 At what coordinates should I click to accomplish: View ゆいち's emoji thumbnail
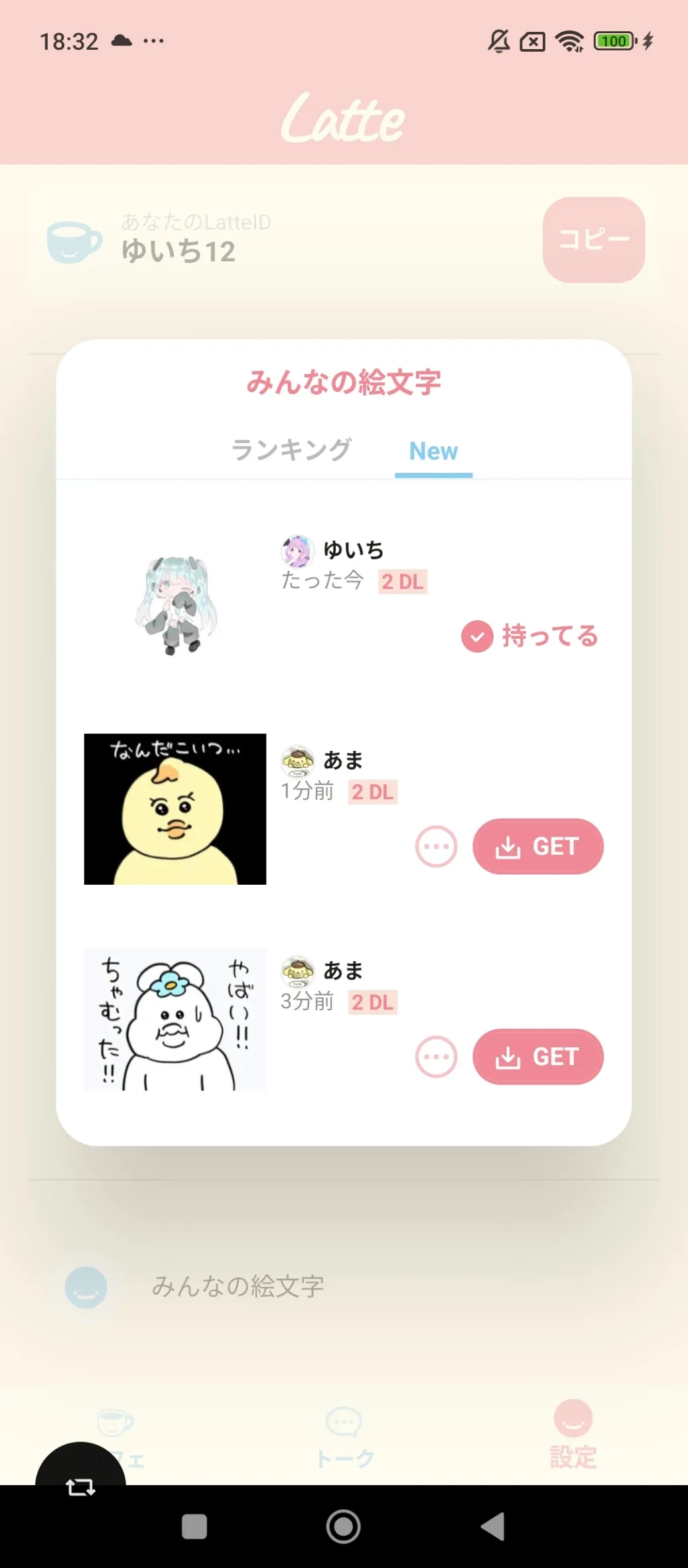tap(175, 605)
